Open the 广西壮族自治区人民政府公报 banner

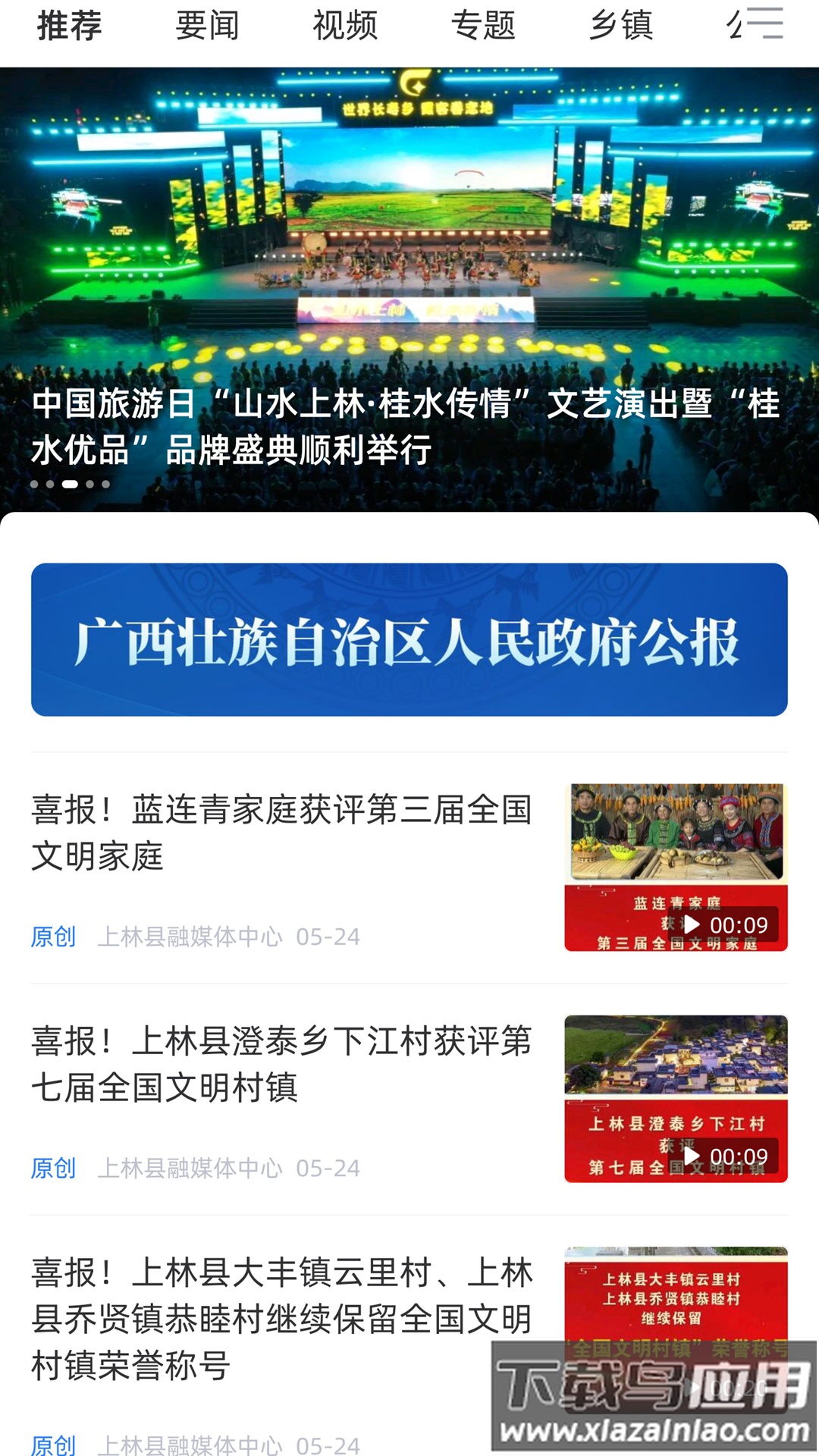[409, 639]
